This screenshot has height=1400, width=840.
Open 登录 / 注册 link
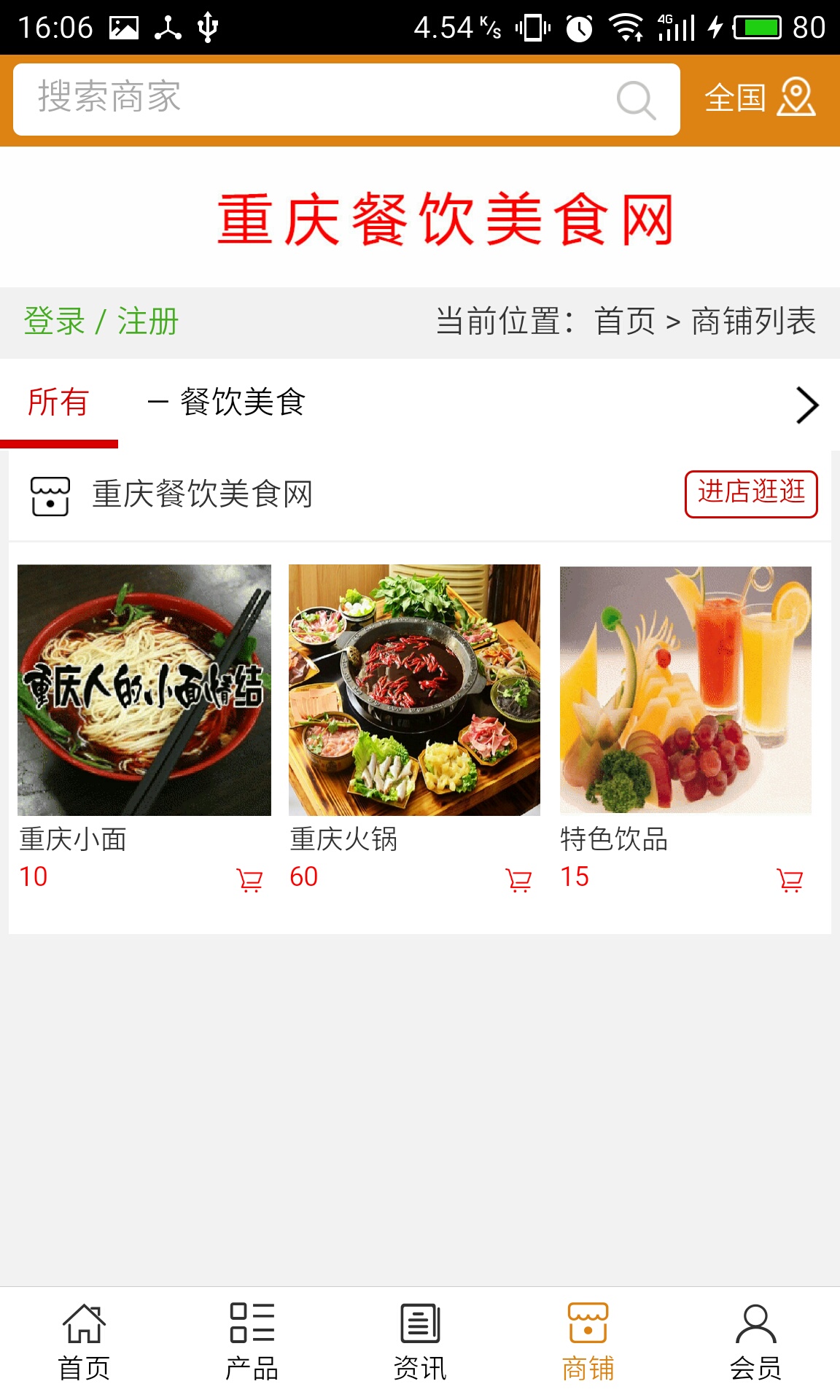pos(101,322)
